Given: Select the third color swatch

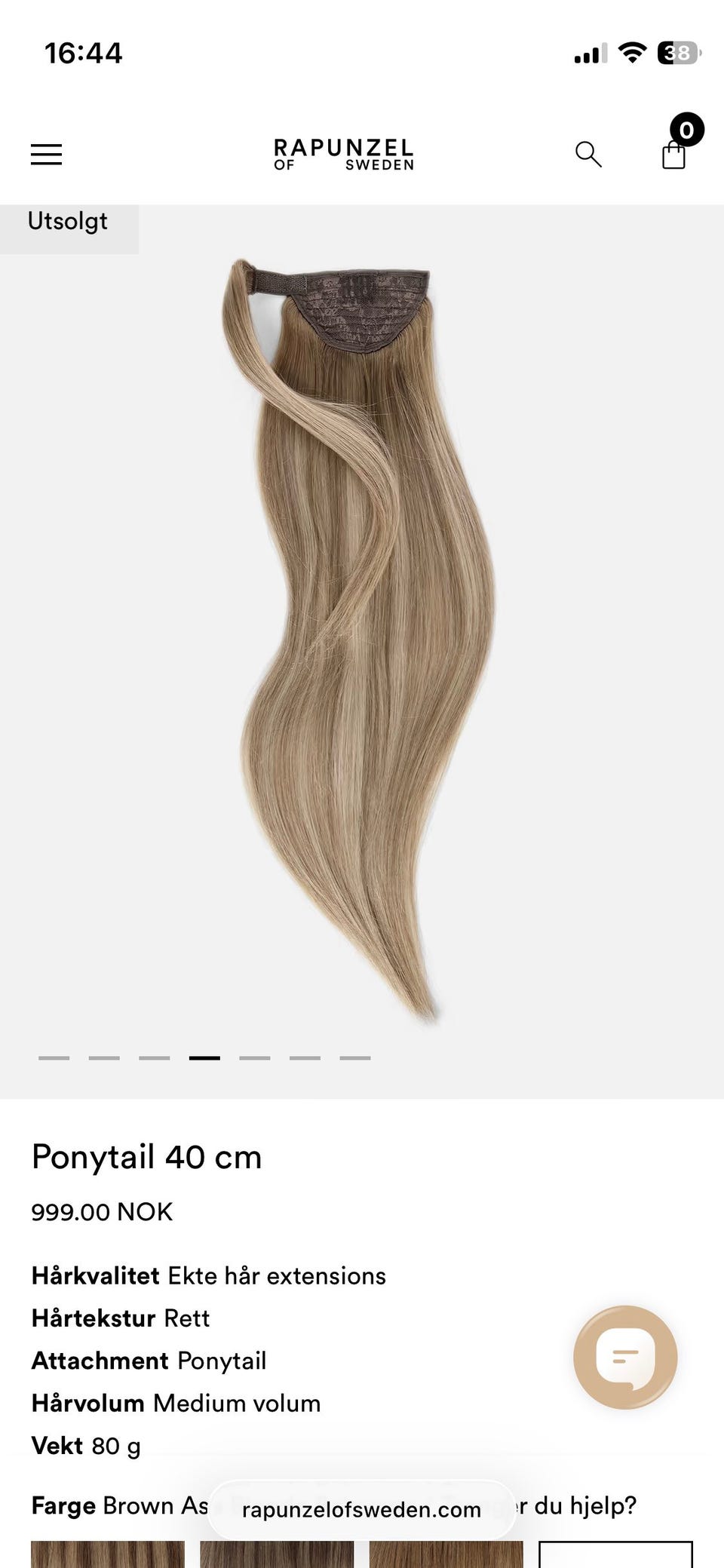Looking at the screenshot, I should (x=446, y=1554).
